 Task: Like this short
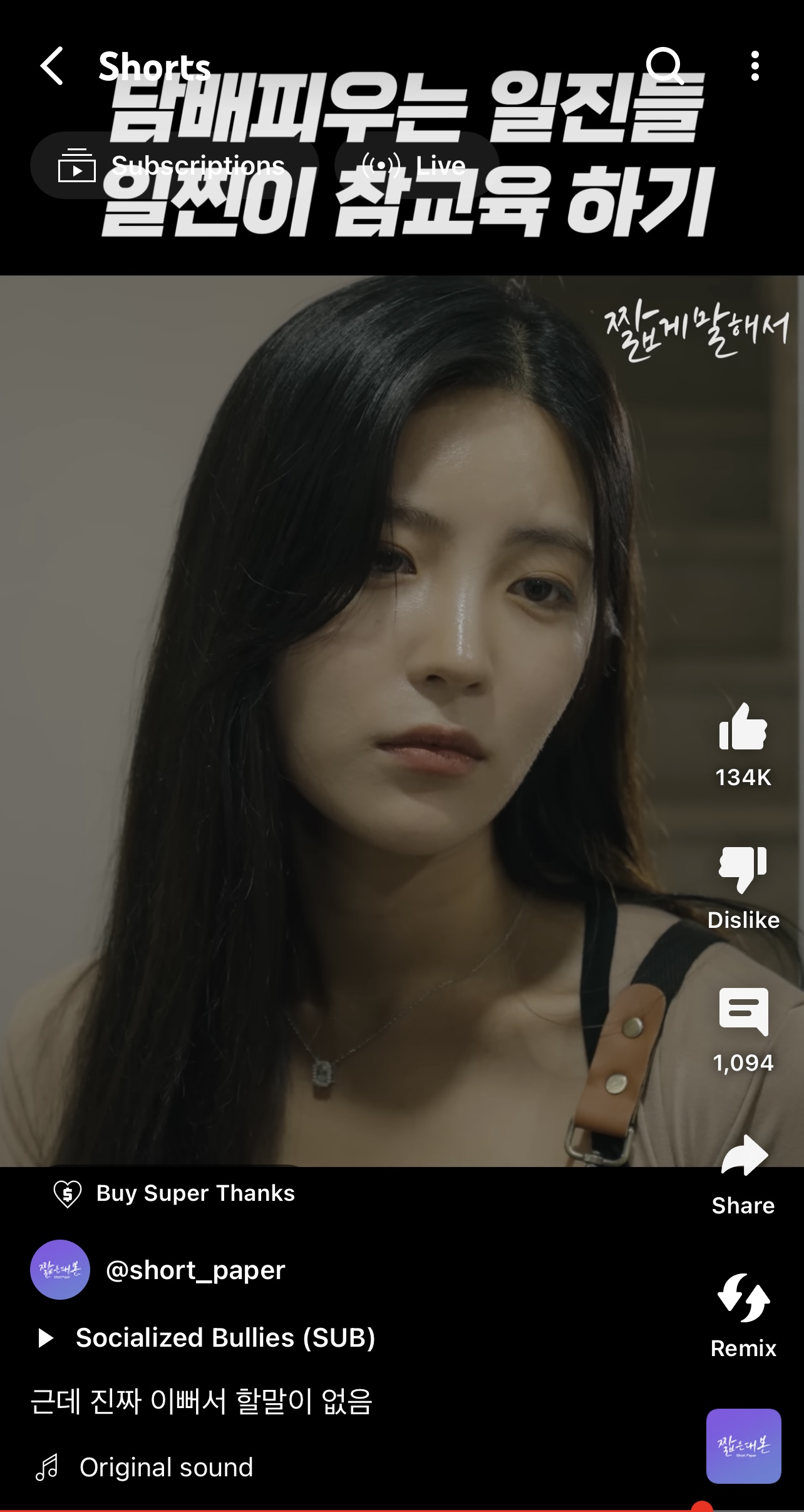pos(743,728)
